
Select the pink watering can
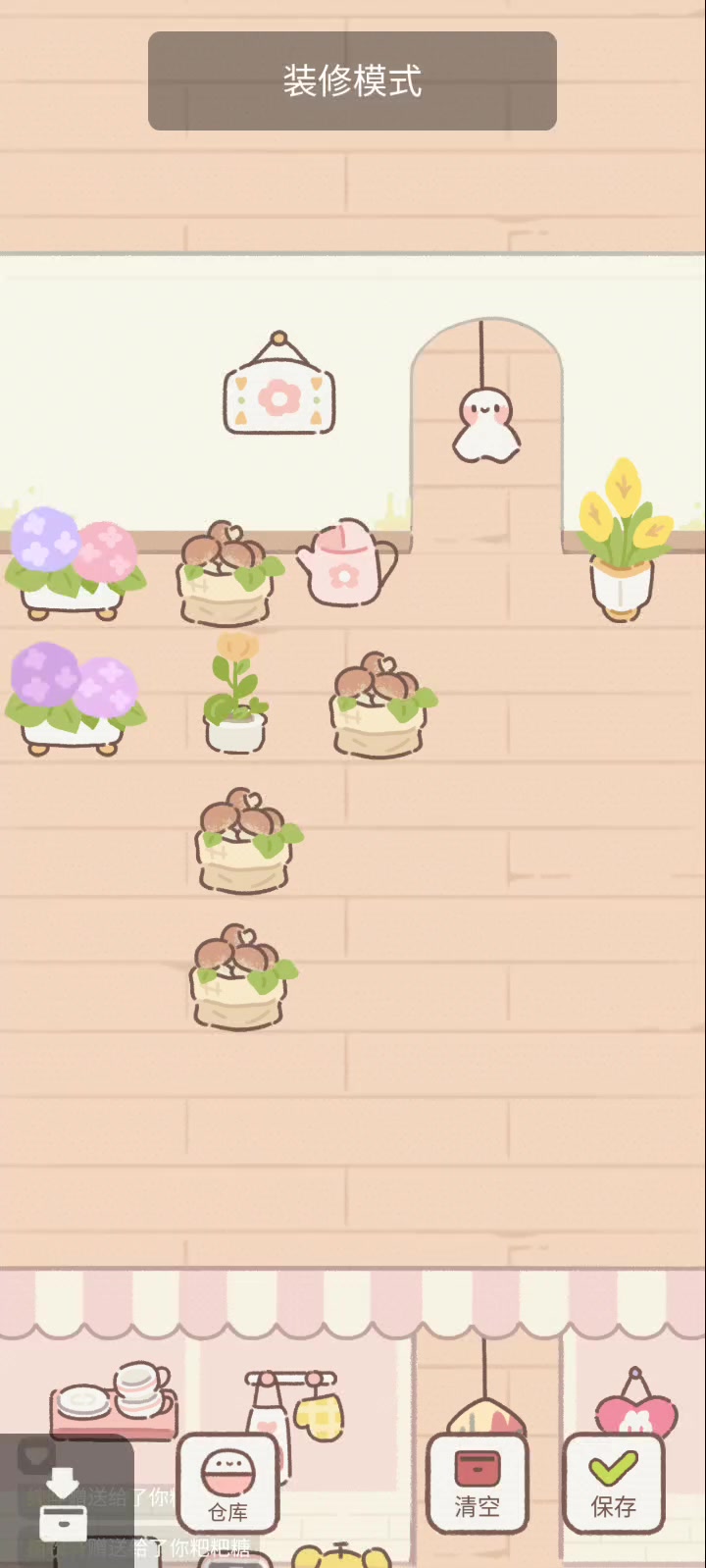coord(345,563)
